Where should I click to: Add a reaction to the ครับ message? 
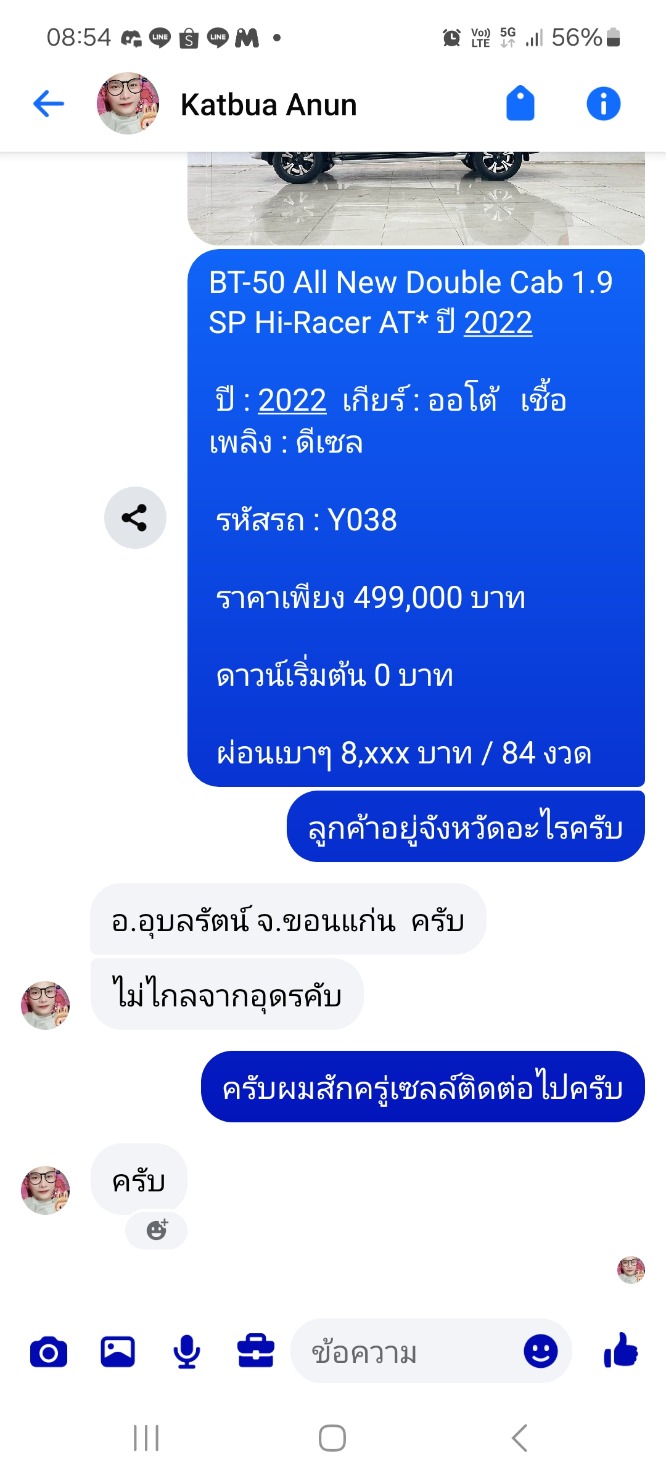pyautogui.click(x=157, y=1230)
